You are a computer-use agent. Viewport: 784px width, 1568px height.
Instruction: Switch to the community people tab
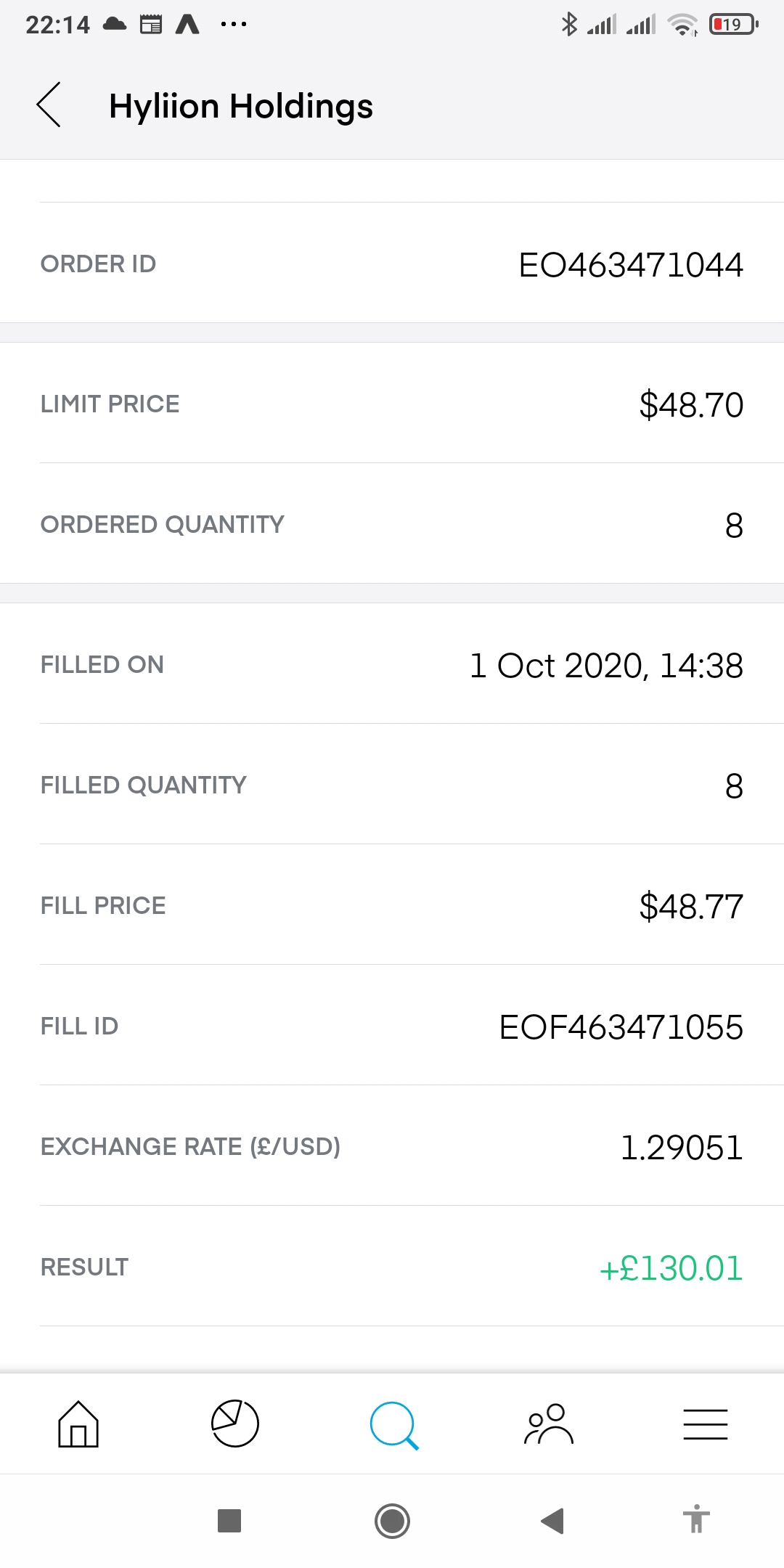coord(549,1424)
